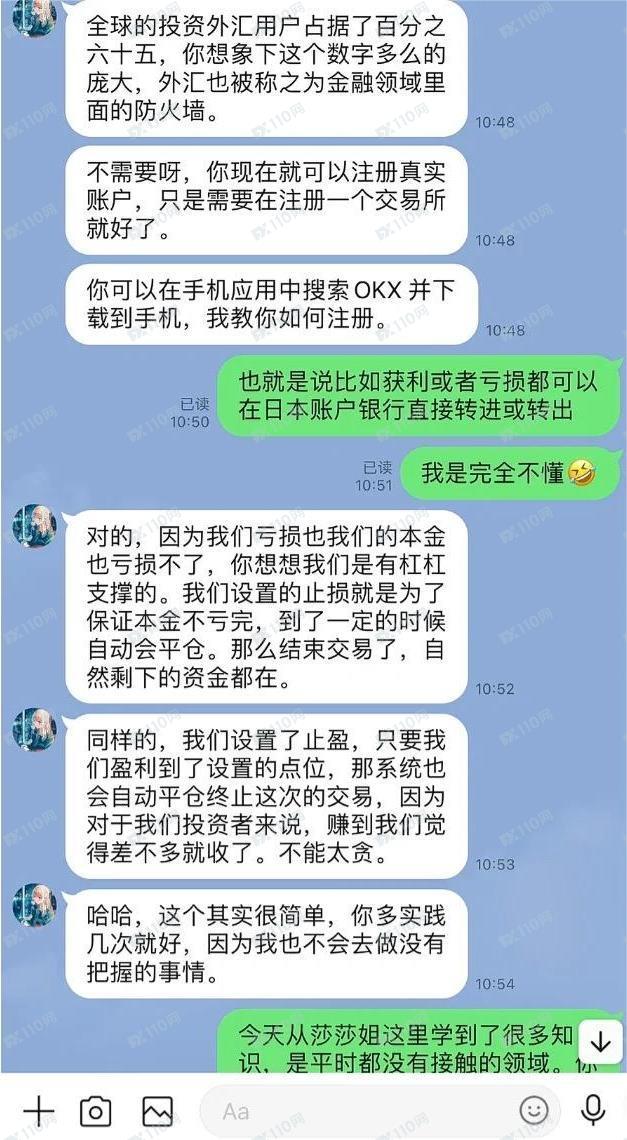Start a voice message with microphone

(x=593, y=1110)
